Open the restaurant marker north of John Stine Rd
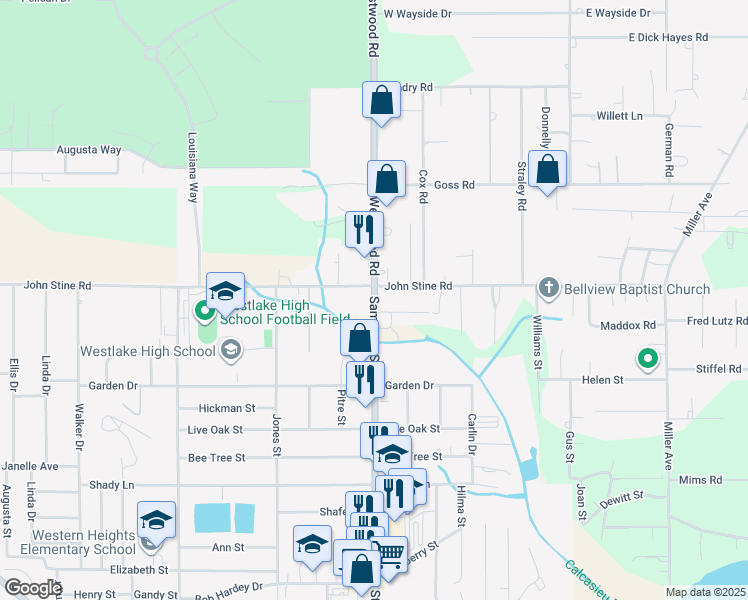 click(x=364, y=230)
